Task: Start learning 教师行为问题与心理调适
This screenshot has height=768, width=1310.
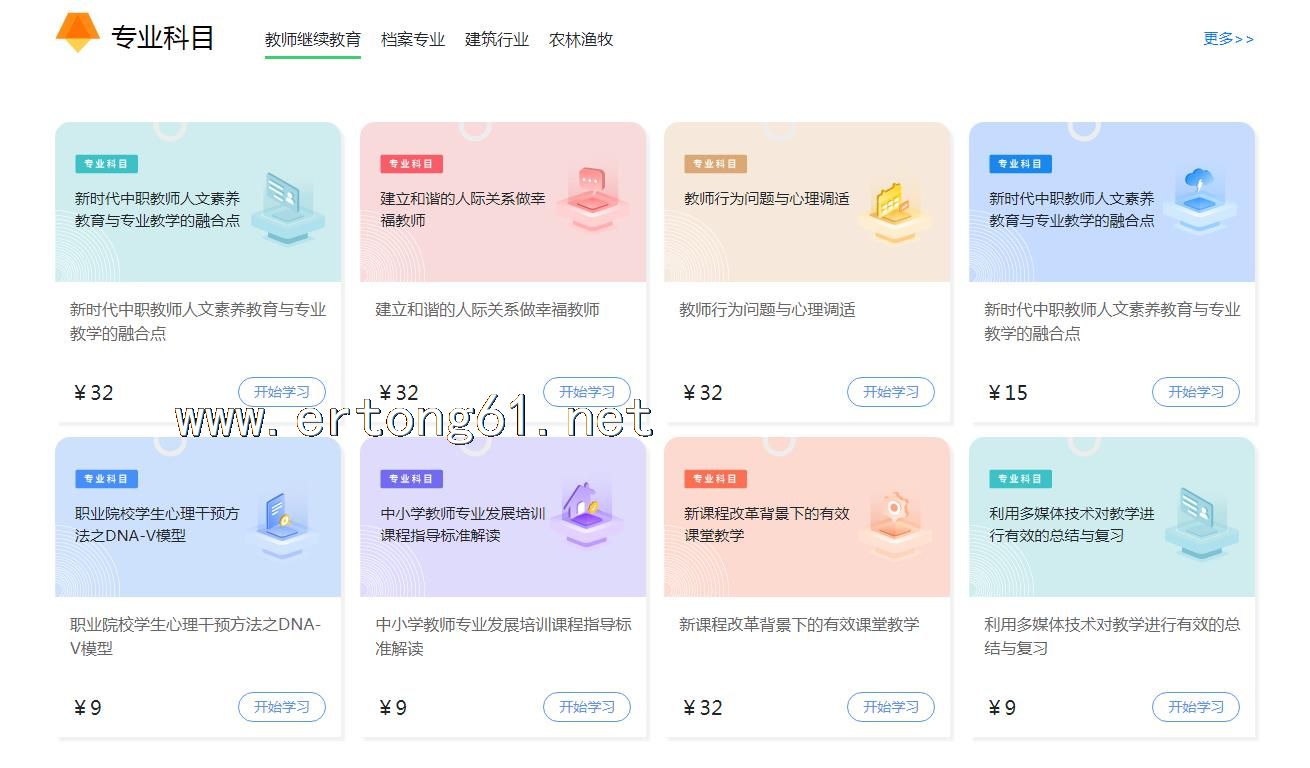Action: tap(890, 392)
